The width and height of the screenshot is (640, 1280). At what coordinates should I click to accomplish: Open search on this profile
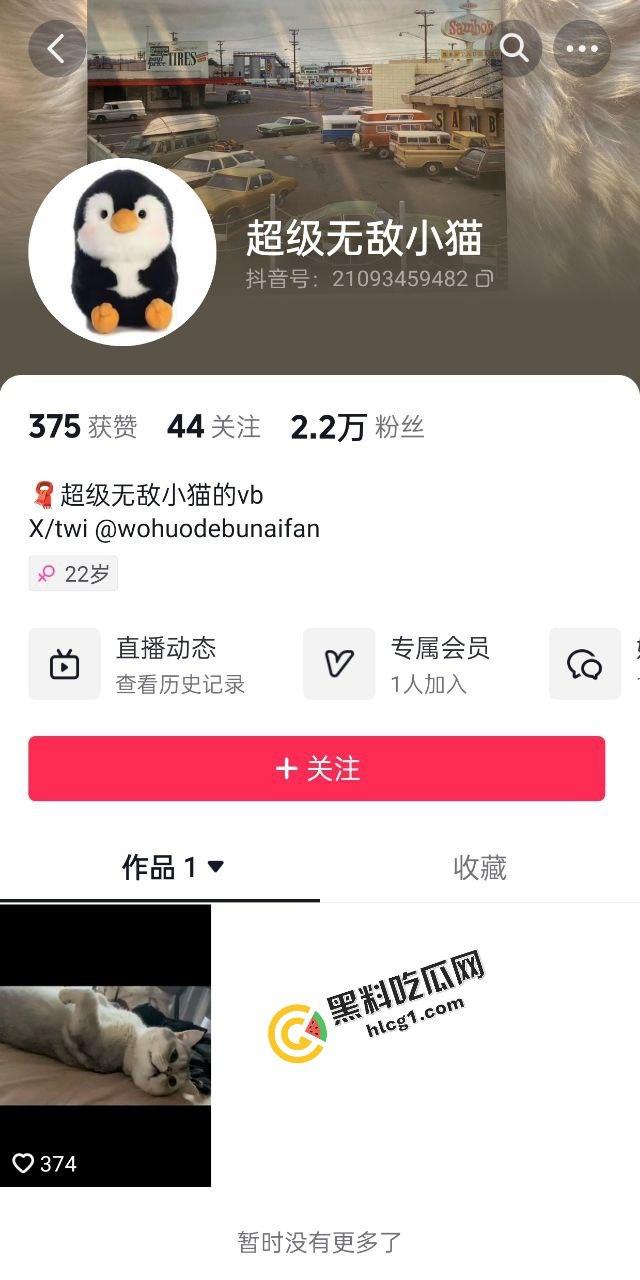point(514,49)
